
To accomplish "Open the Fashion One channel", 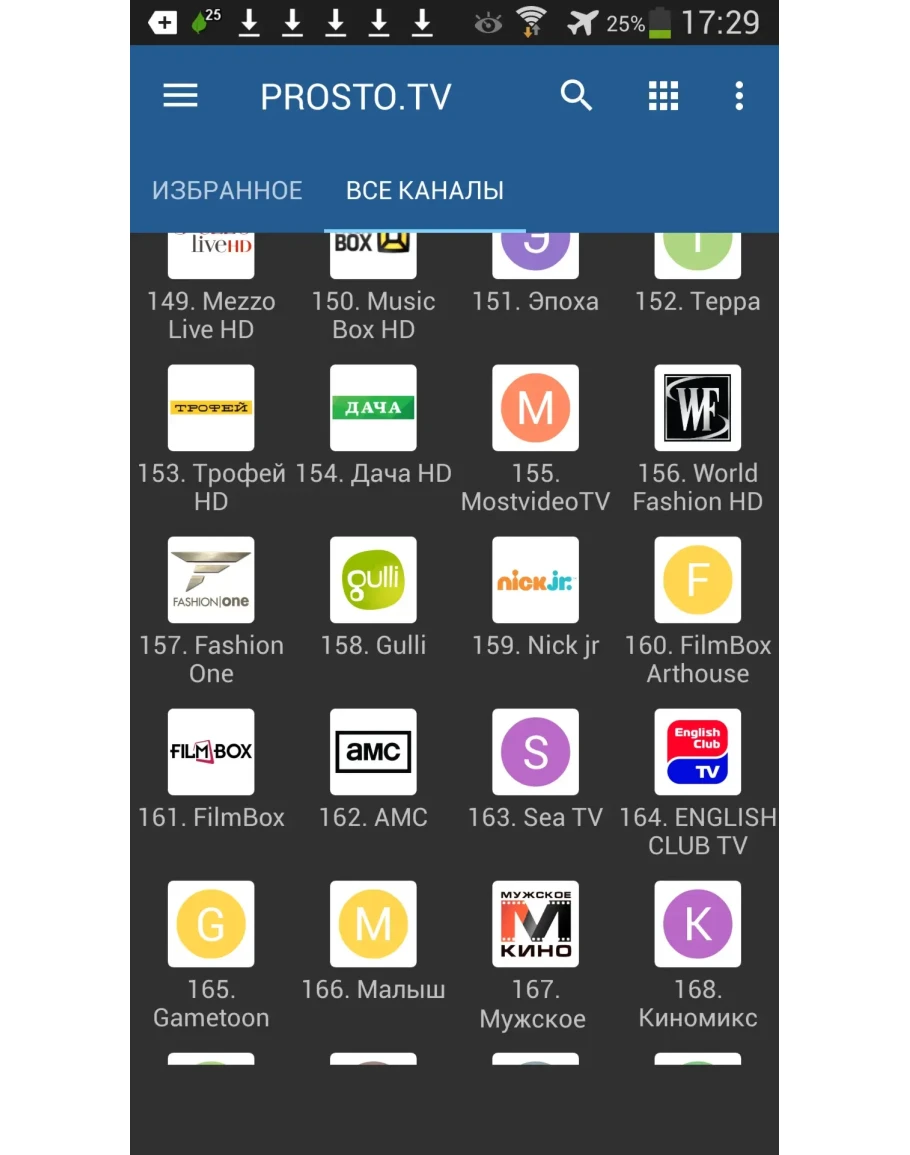I will 211,580.
